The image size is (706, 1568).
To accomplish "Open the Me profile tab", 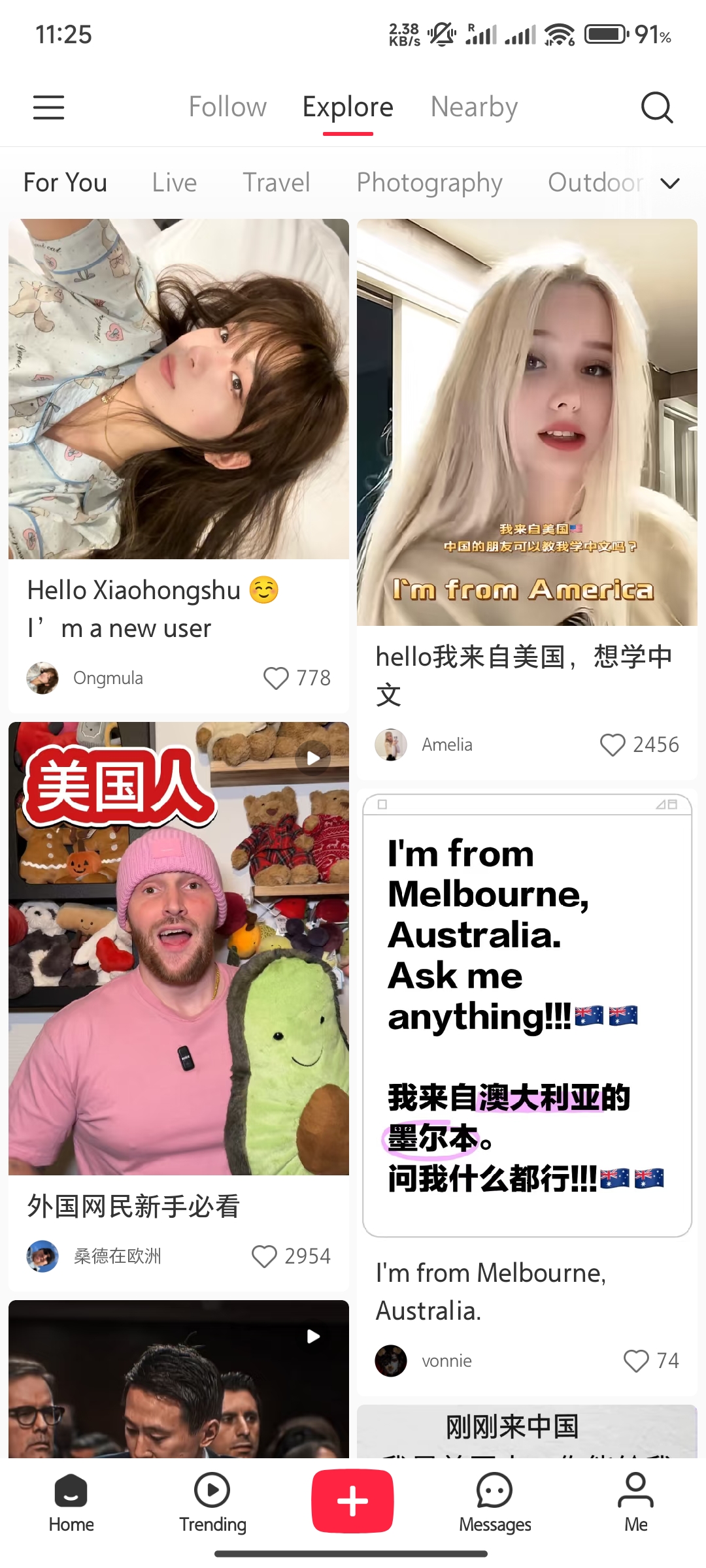I will pos(635,1502).
